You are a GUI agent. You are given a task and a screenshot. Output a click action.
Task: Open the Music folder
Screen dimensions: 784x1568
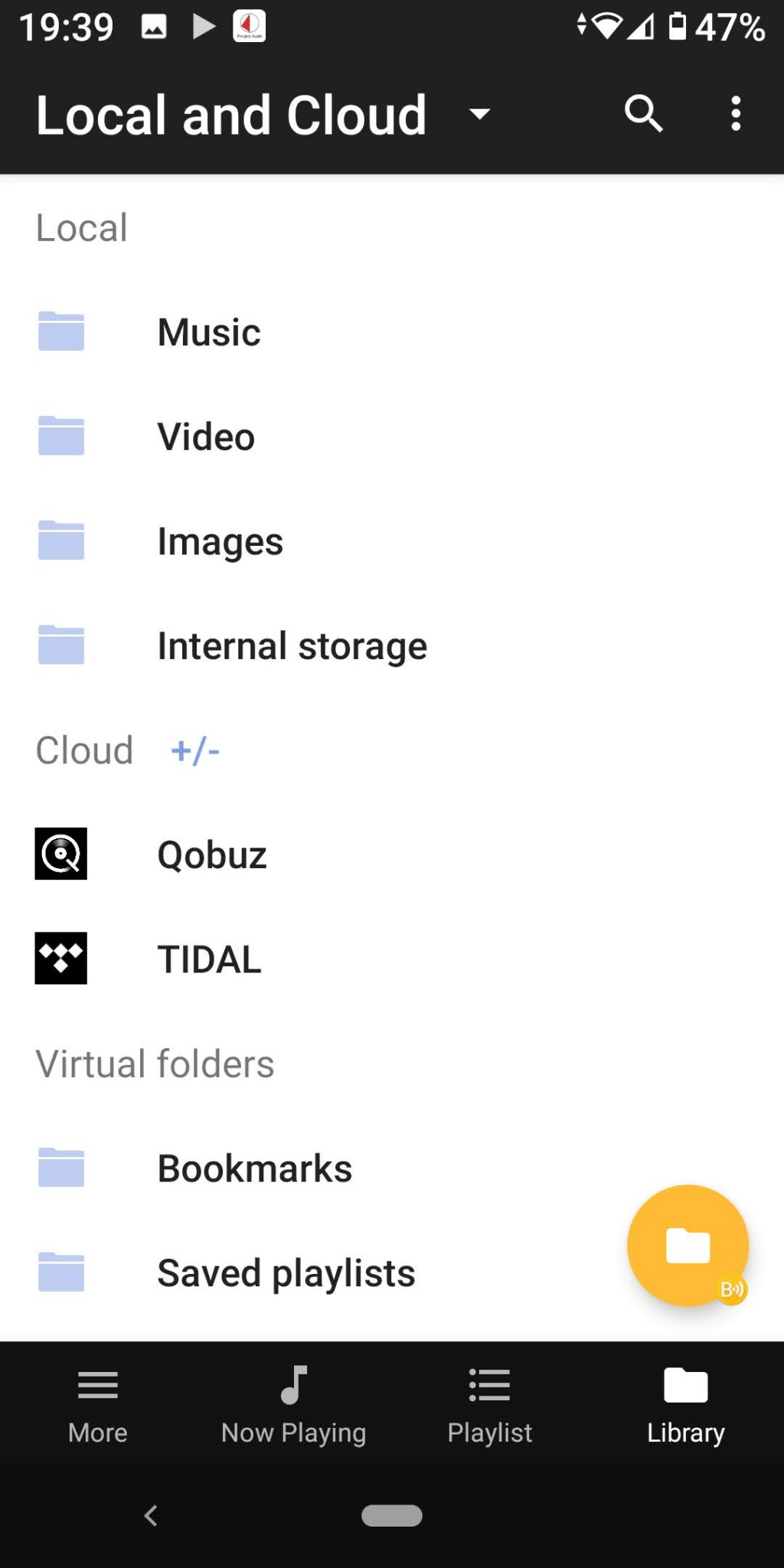click(392, 332)
